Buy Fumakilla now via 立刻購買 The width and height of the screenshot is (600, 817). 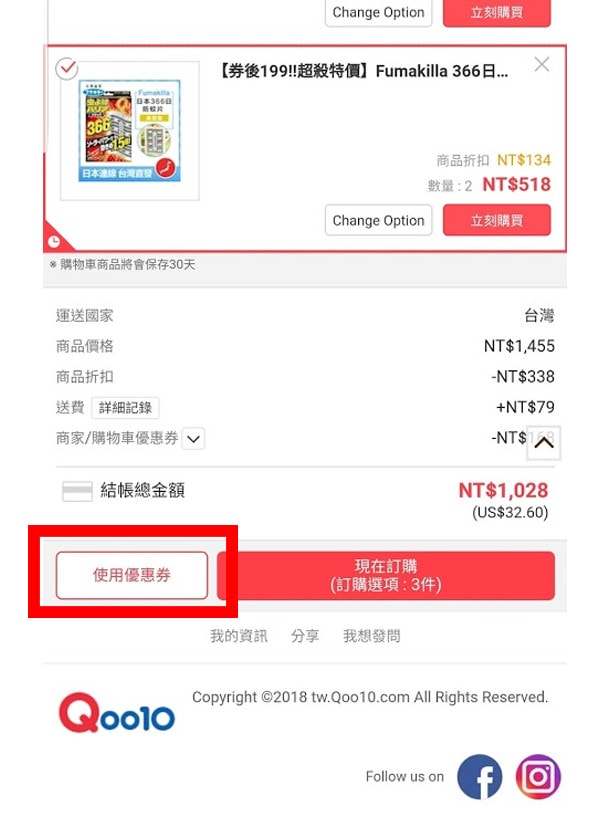point(496,220)
